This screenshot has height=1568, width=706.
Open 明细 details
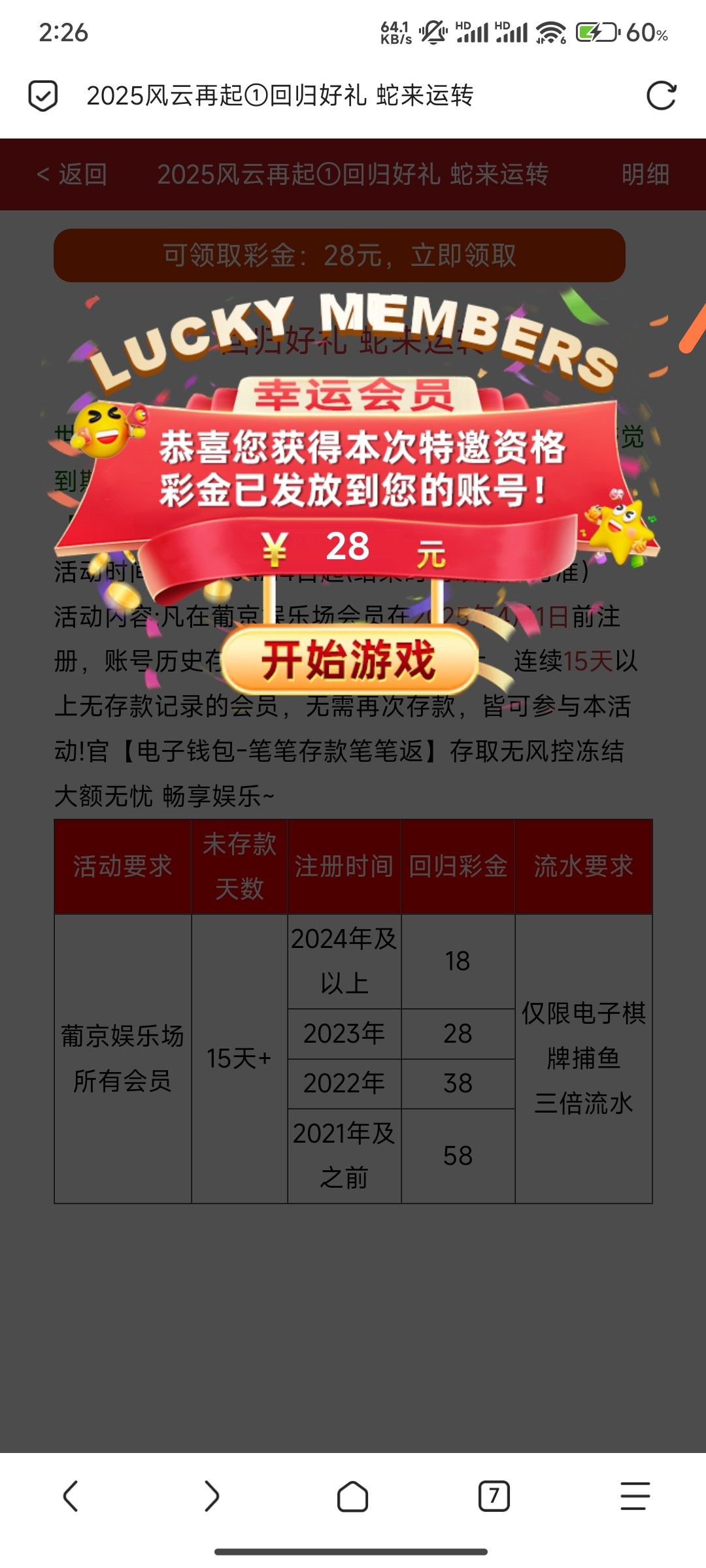coord(645,174)
